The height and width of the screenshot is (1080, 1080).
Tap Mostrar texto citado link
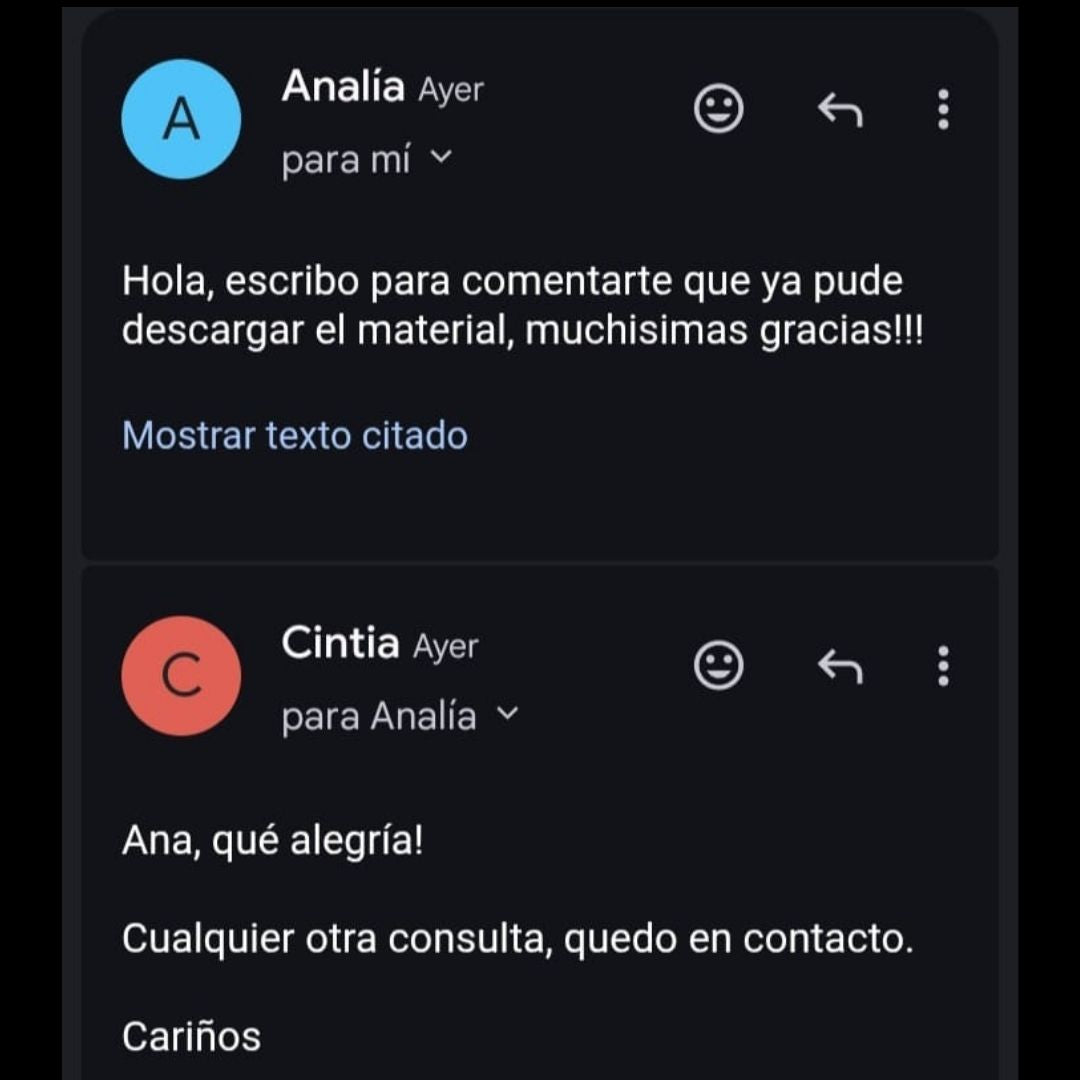tap(295, 435)
